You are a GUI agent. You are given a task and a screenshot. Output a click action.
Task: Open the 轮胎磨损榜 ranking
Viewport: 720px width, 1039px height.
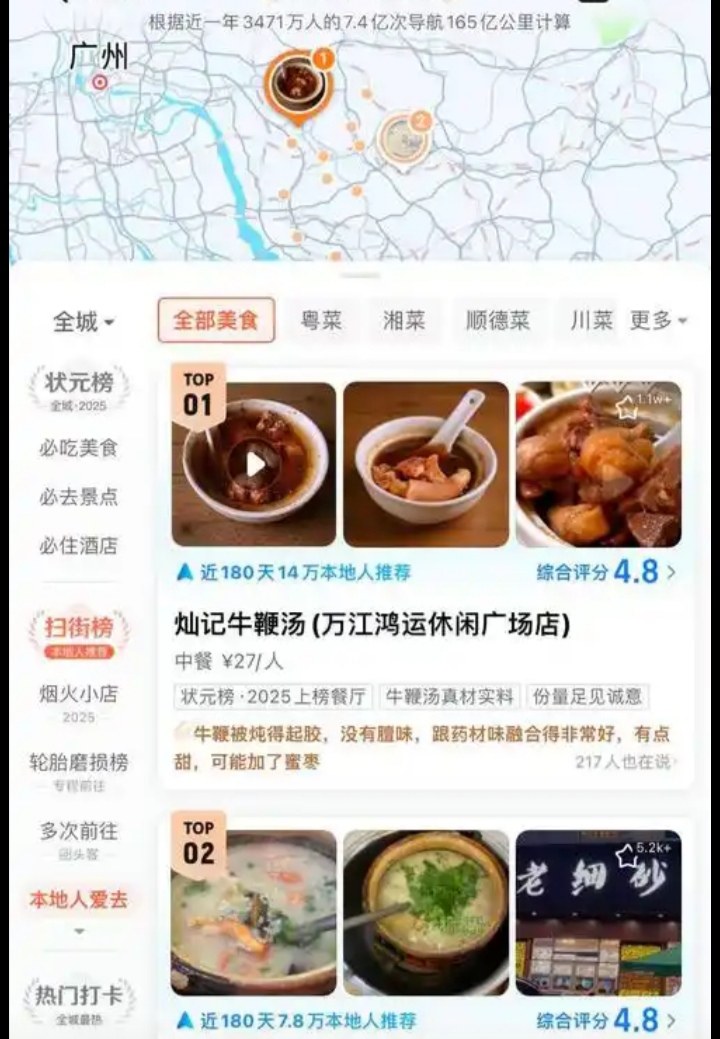coord(79,763)
